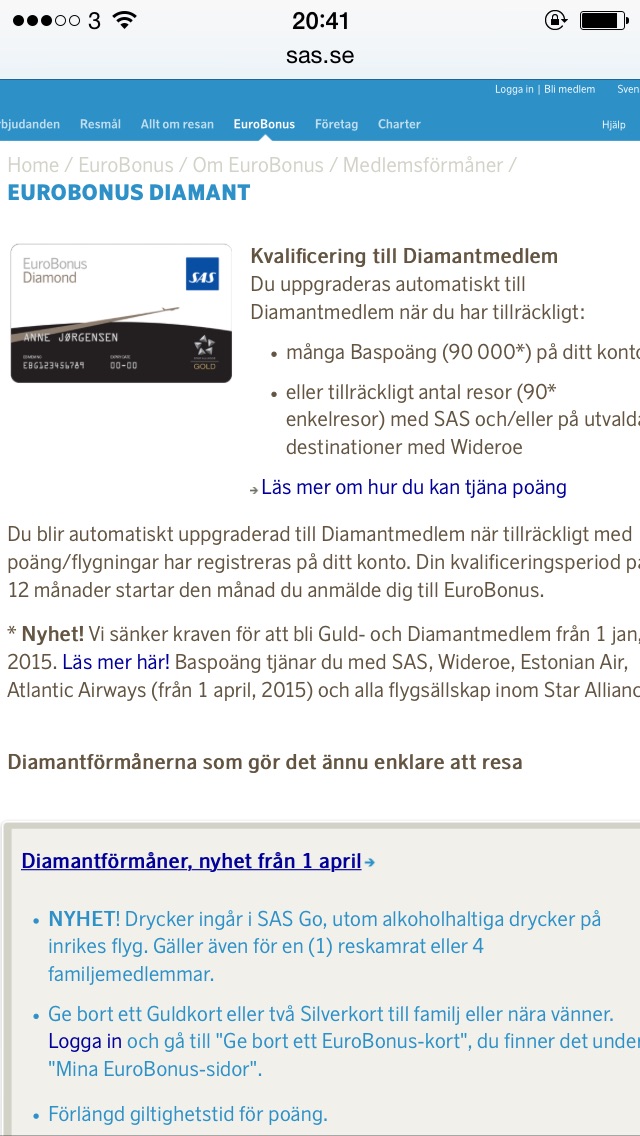Open the Bli medlem link
The height and width of the screenshot is (1136, 640).
tap(569, 90)
